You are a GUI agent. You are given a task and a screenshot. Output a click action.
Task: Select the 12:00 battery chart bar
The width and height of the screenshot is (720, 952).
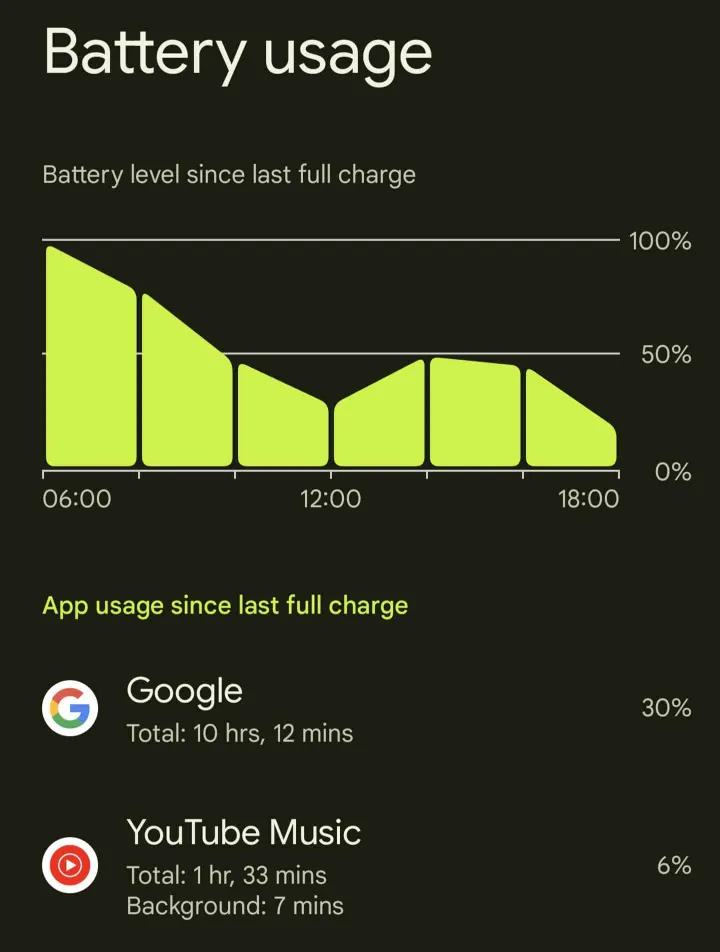[379, 420]
